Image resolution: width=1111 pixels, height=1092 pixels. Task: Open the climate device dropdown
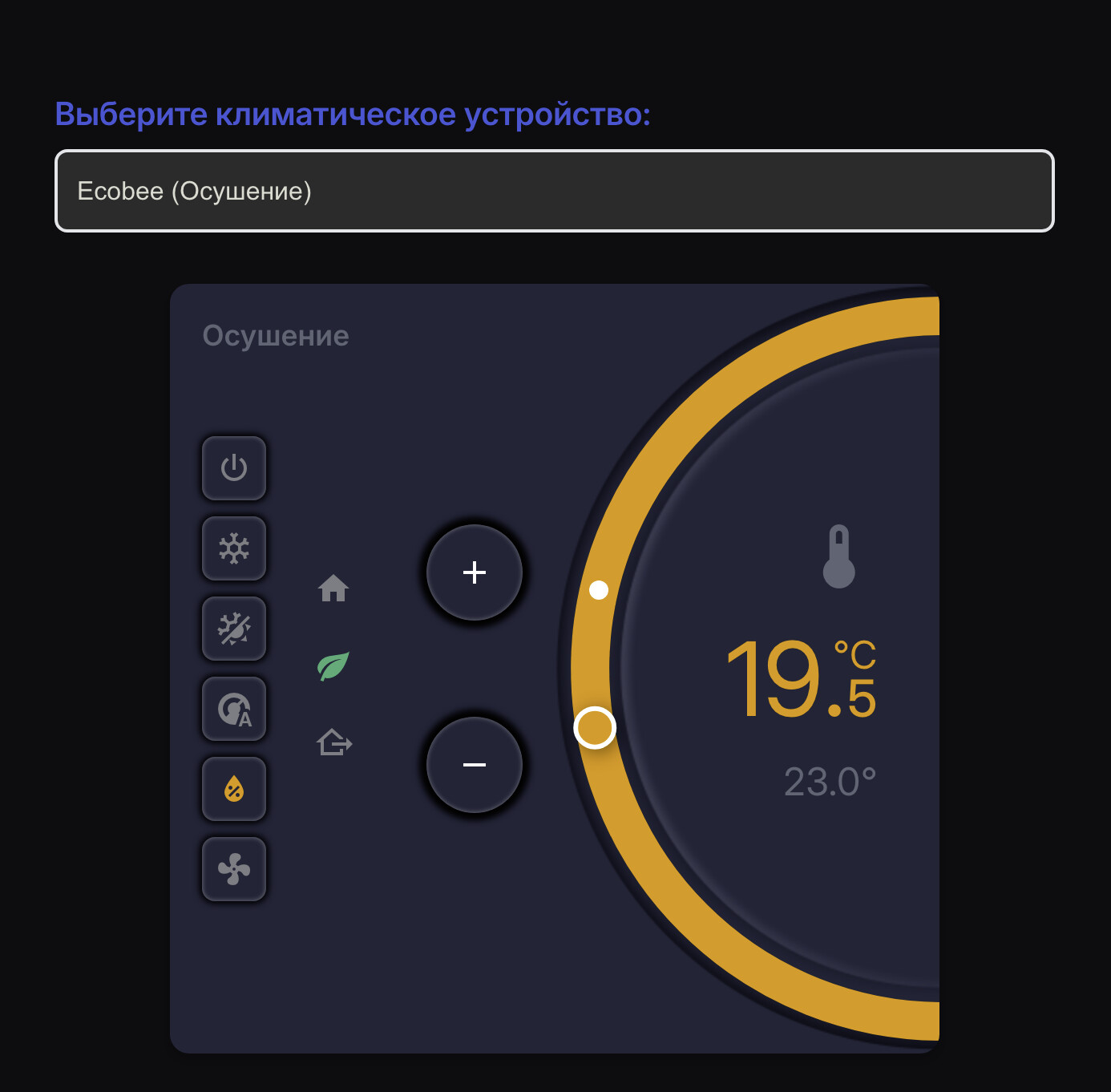click(x=554, y=191)
